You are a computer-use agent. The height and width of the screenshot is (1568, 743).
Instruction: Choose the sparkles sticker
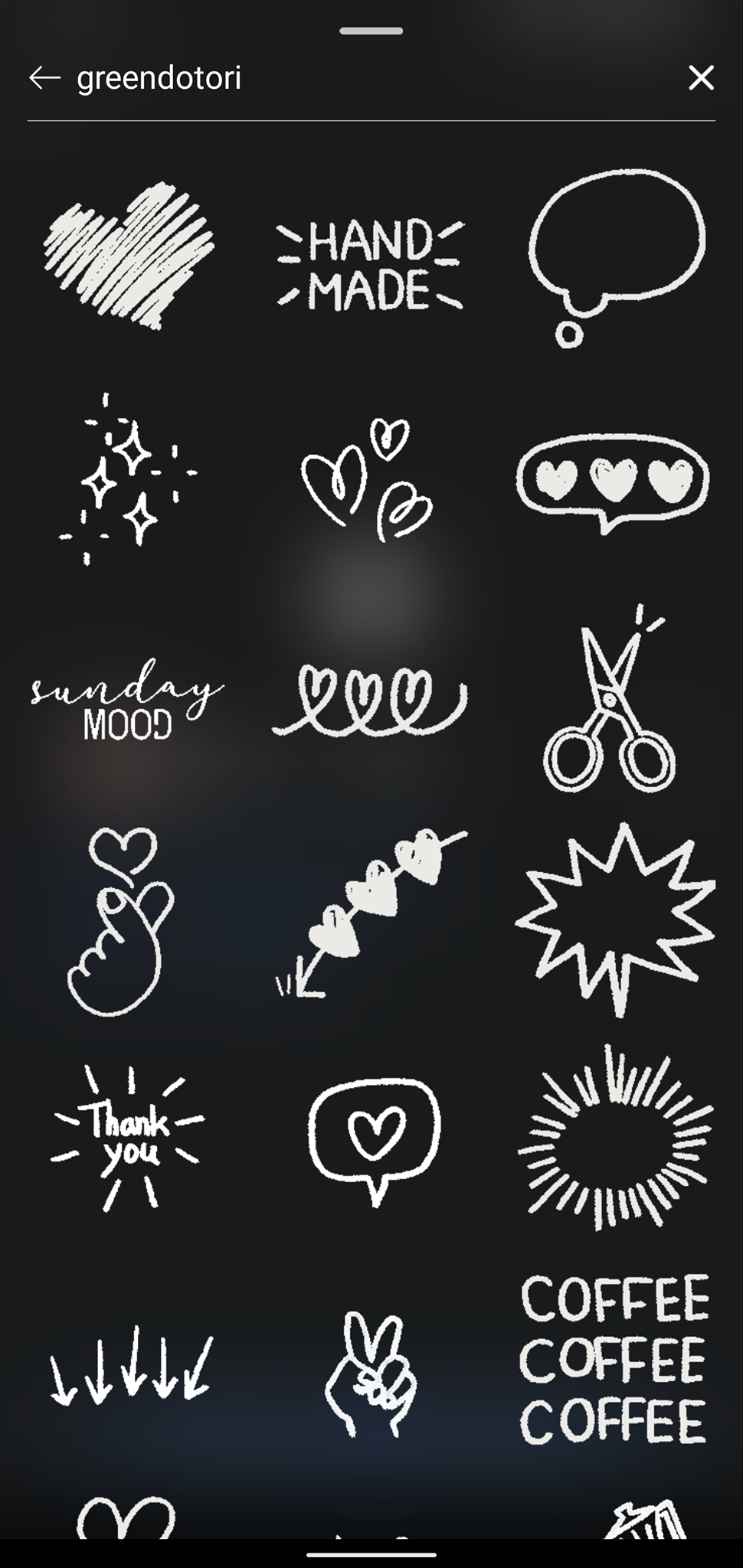pyautogui.click(x=127, y=479)
